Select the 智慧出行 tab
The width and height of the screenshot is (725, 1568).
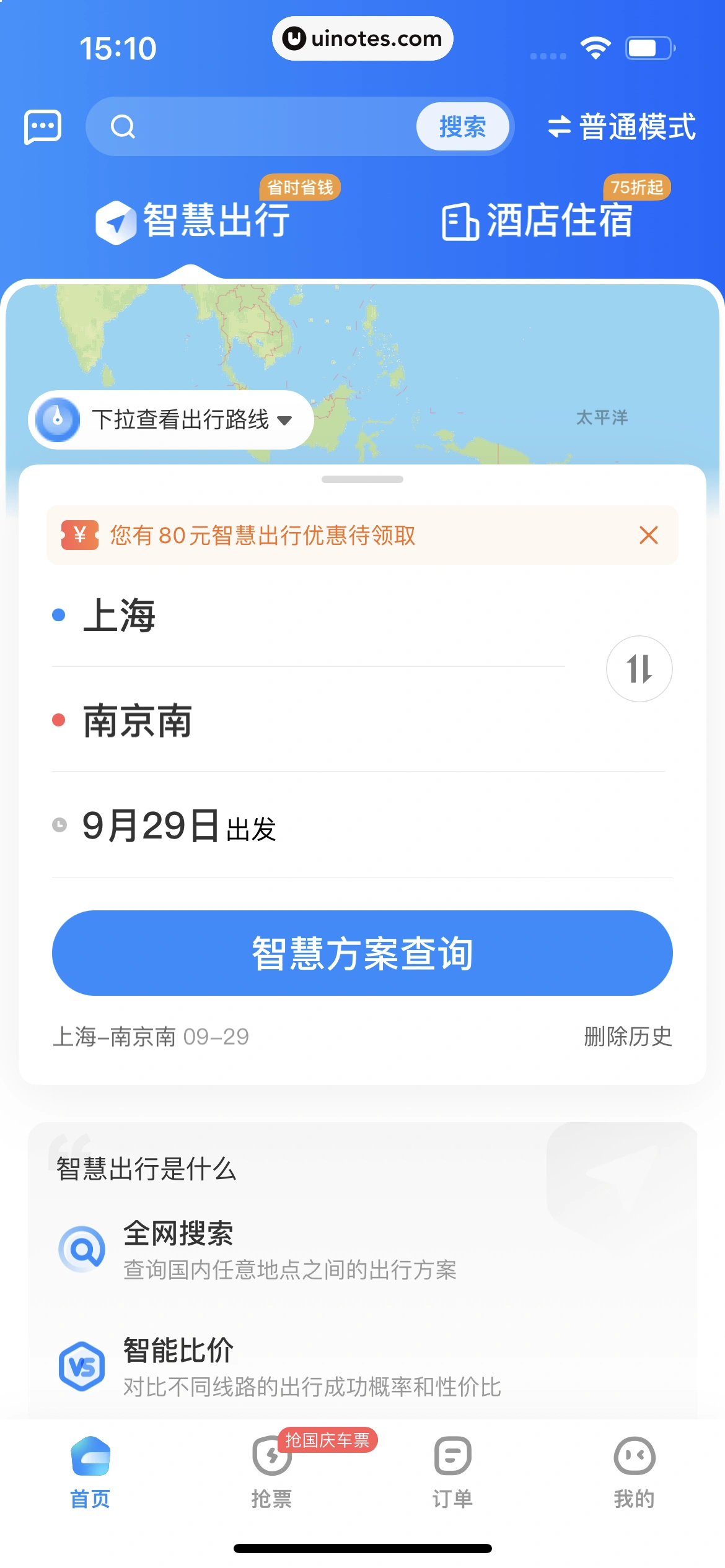point(193,220)
